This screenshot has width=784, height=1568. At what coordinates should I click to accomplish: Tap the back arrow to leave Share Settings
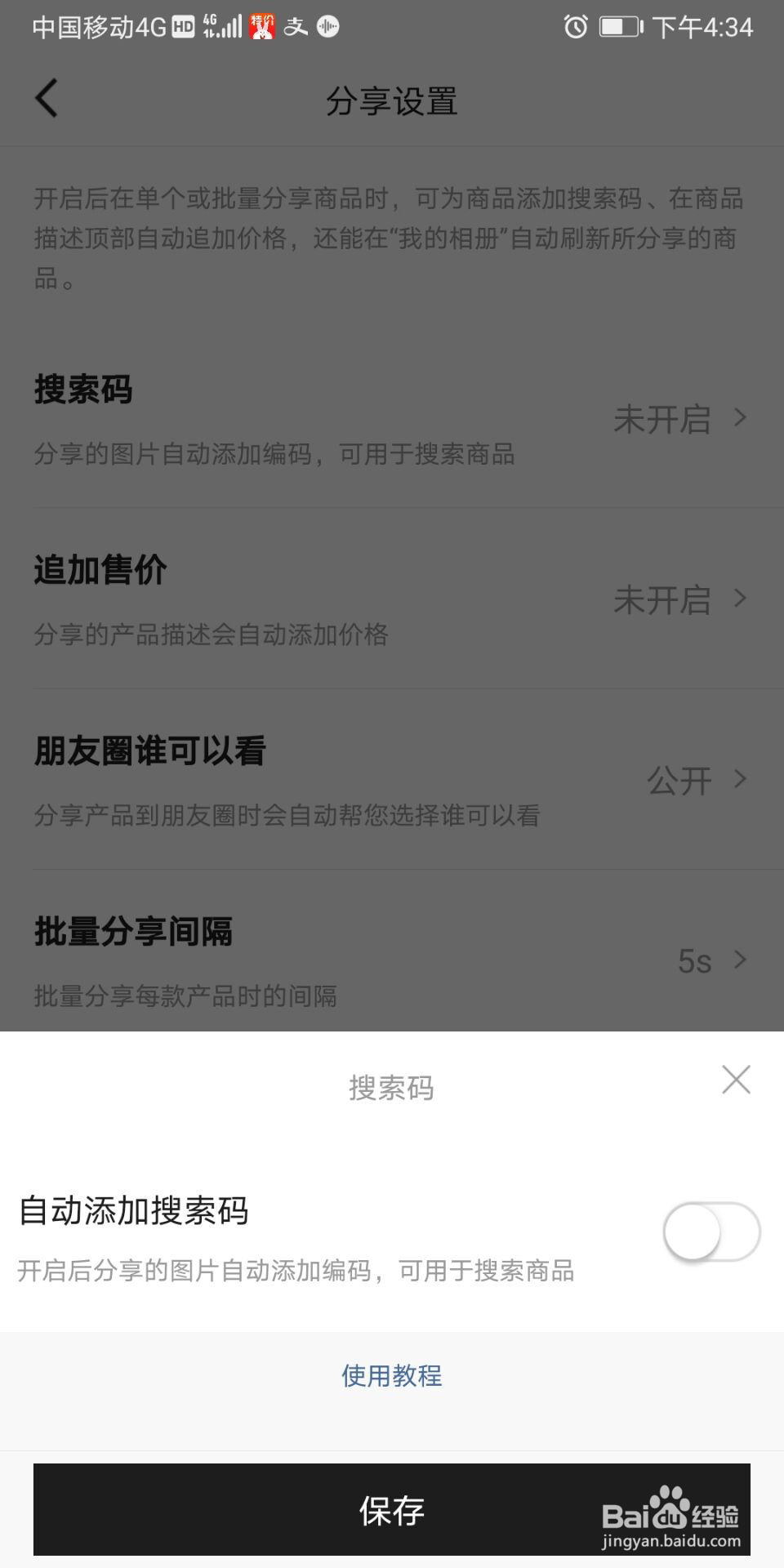47,98
